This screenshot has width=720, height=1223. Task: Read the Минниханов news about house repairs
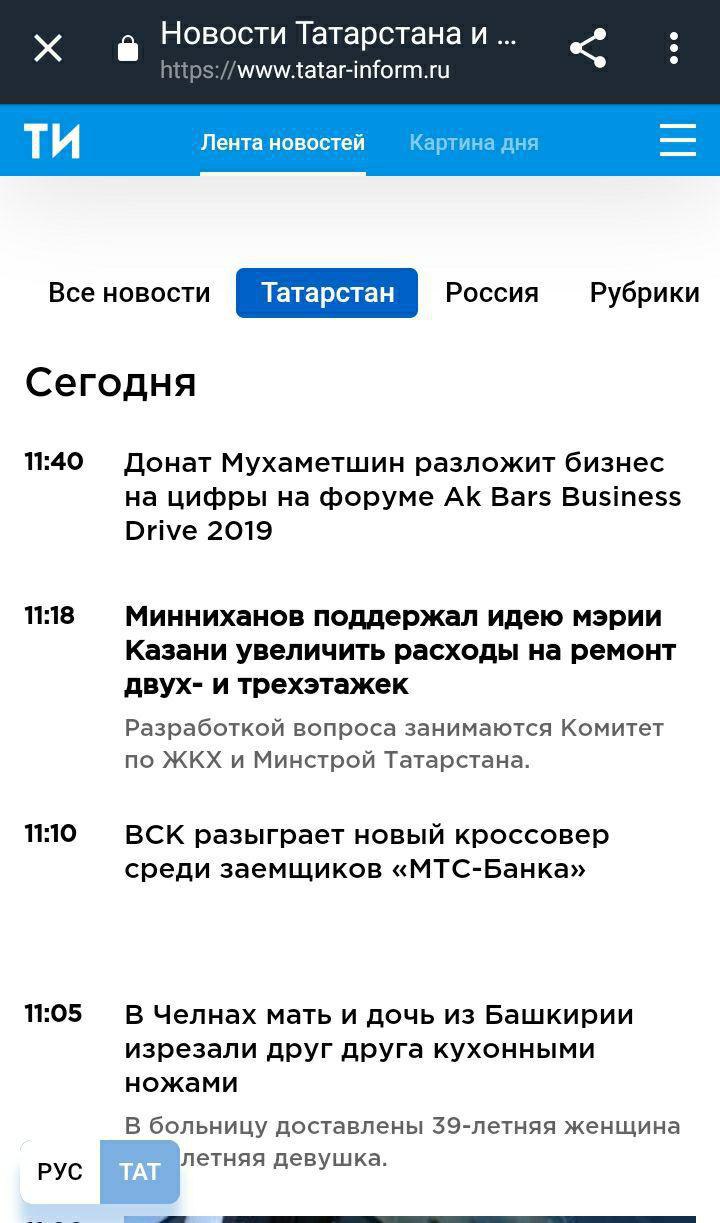click(400, 650)
